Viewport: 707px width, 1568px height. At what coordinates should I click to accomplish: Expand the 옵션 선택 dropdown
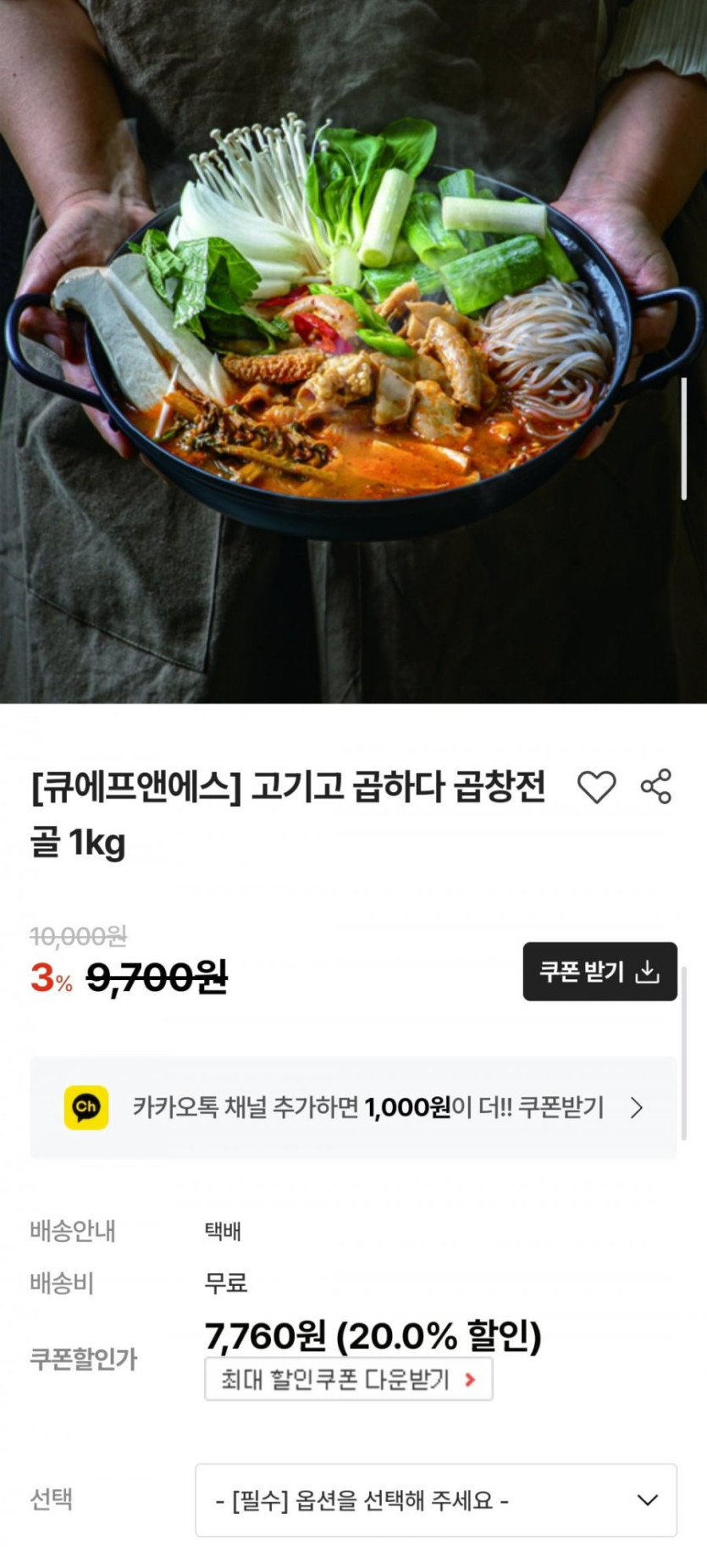click(435, 1500)
